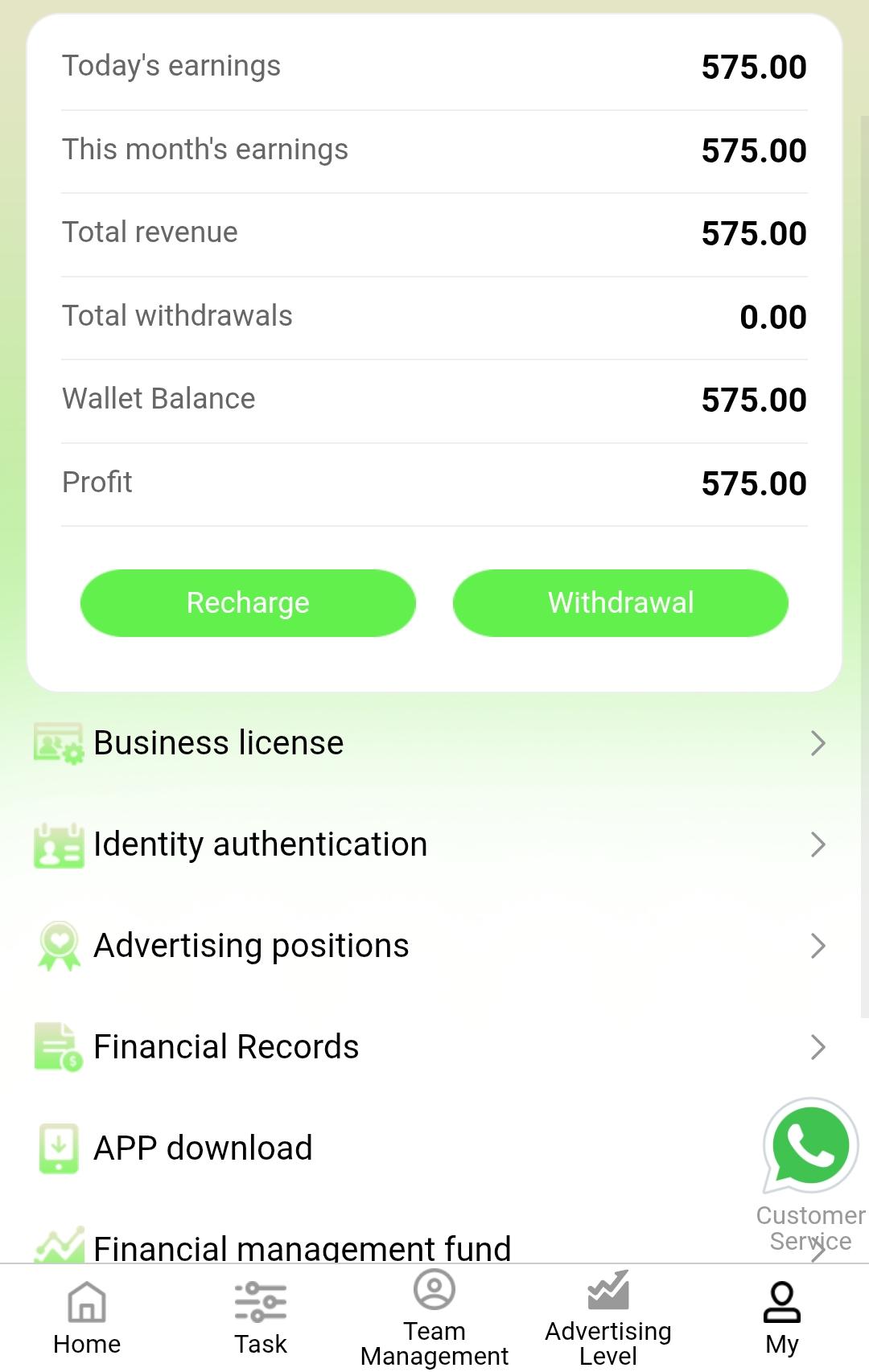The width and height of the screenshot is (869, 1372).
Task: Click the Wallet Balance amount
Action: [x=754, y=398]
